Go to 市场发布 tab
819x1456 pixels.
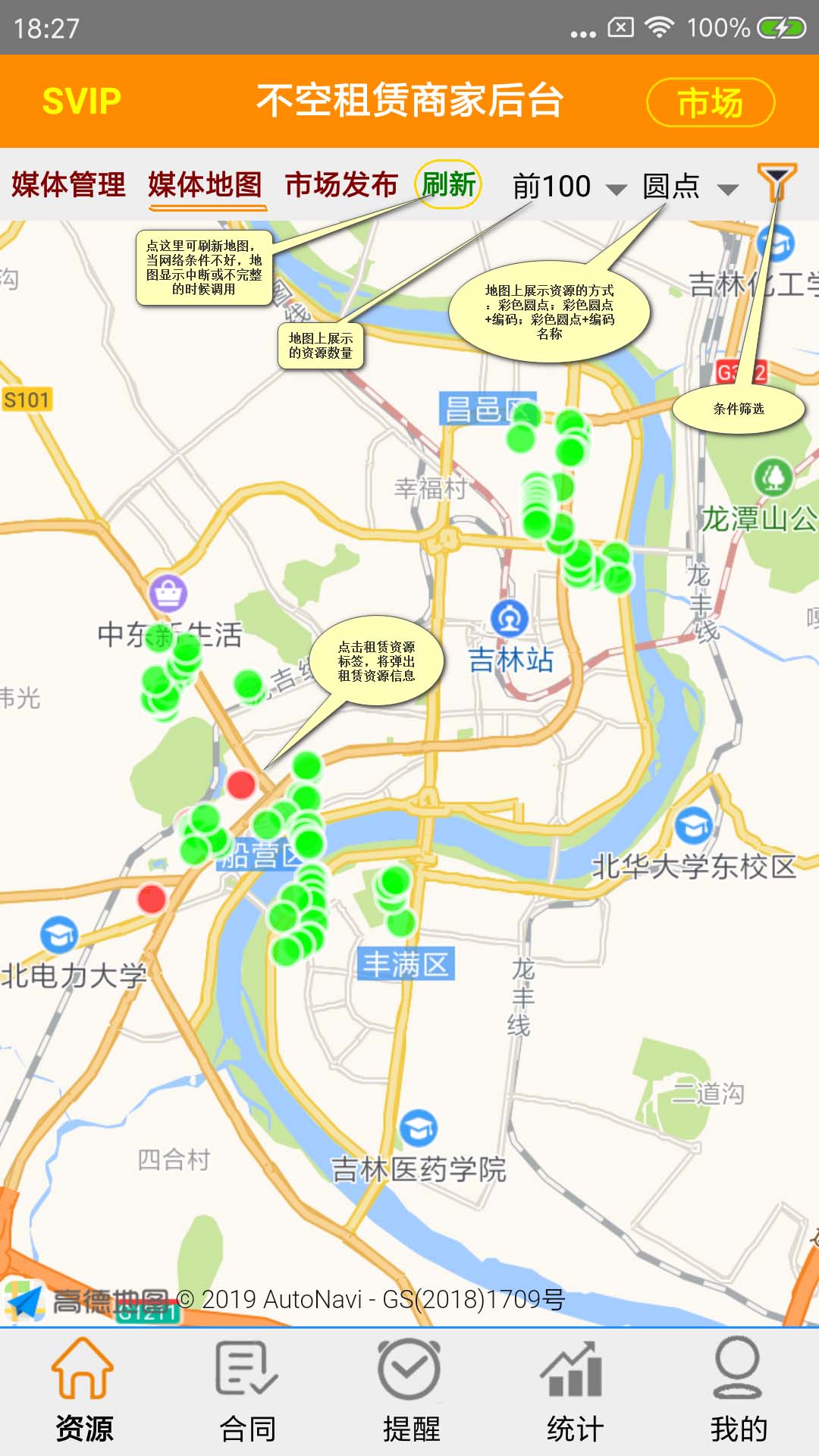(341, 185)
